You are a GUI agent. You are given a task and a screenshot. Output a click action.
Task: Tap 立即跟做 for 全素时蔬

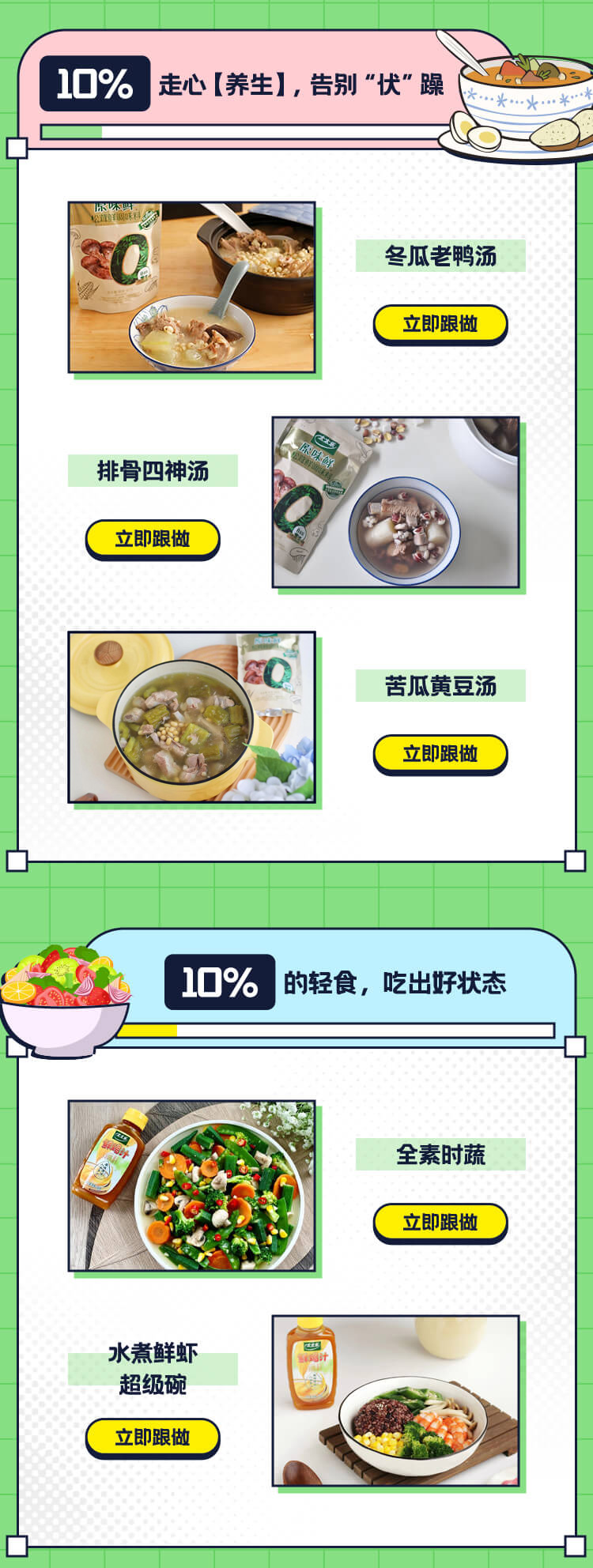coord(440,1223)
